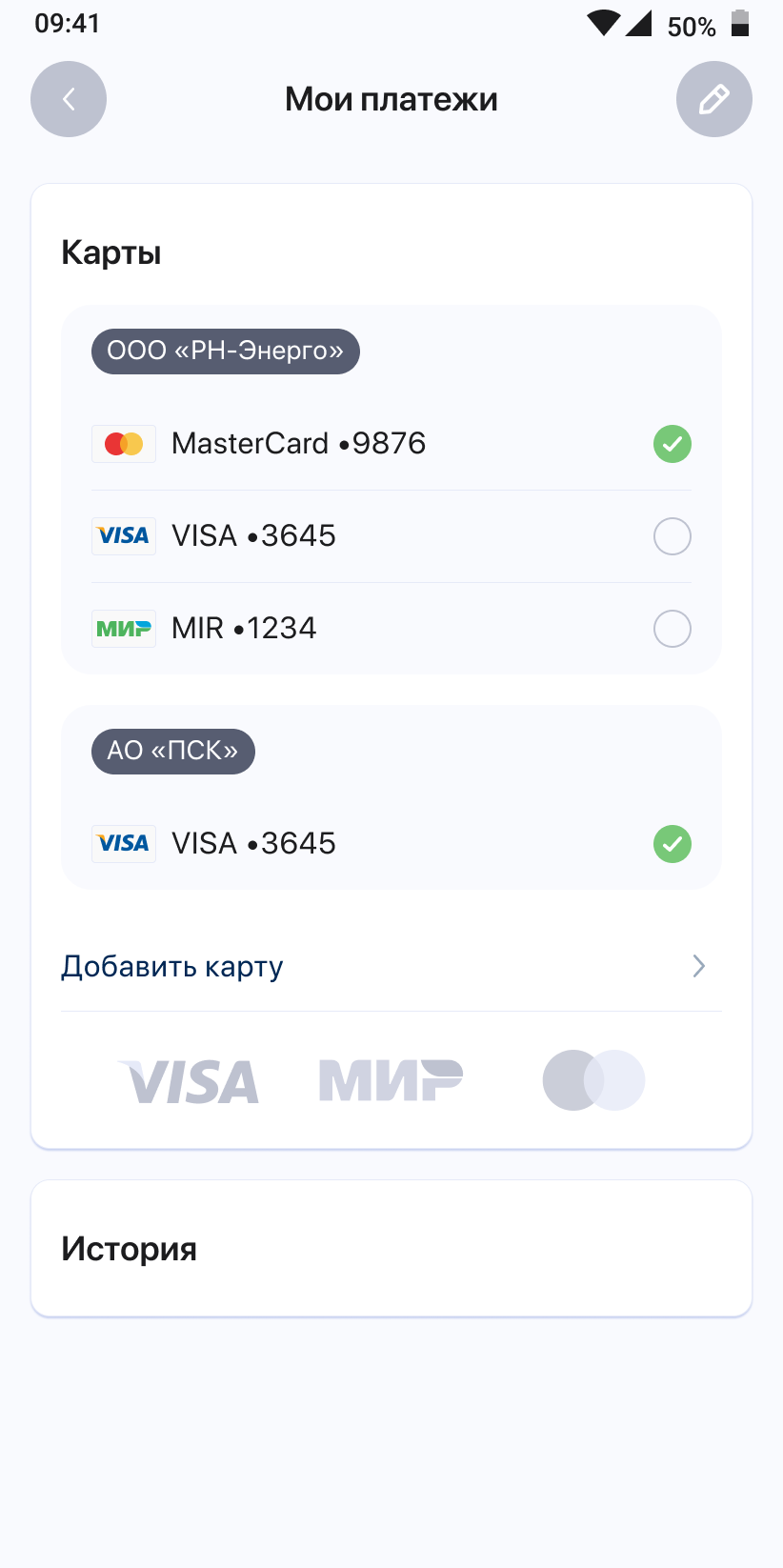Open the История section
This screenshot has height=1568, width=783.
click(391, 1249)
